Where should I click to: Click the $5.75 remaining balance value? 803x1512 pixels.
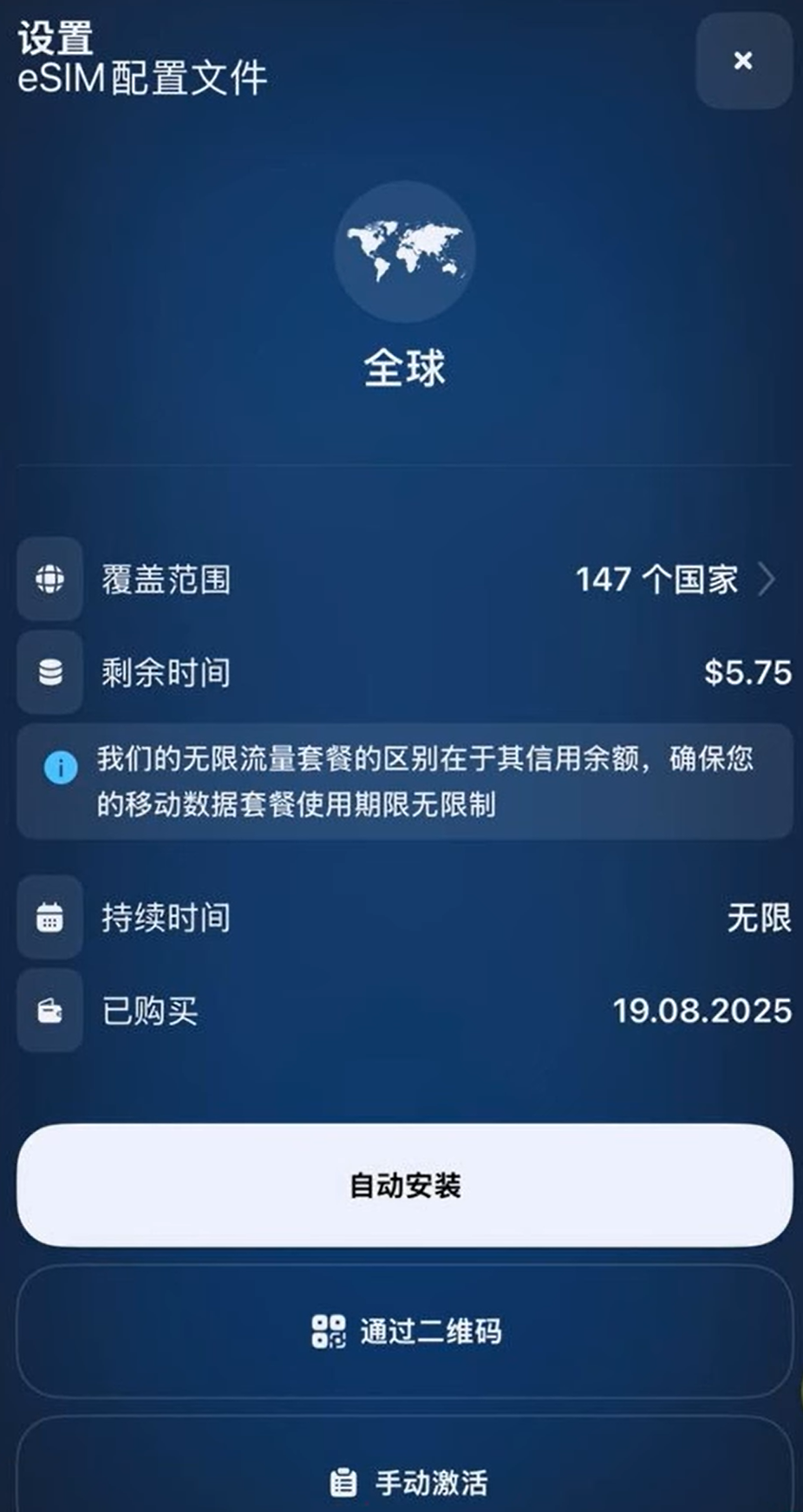coord(748,670)
